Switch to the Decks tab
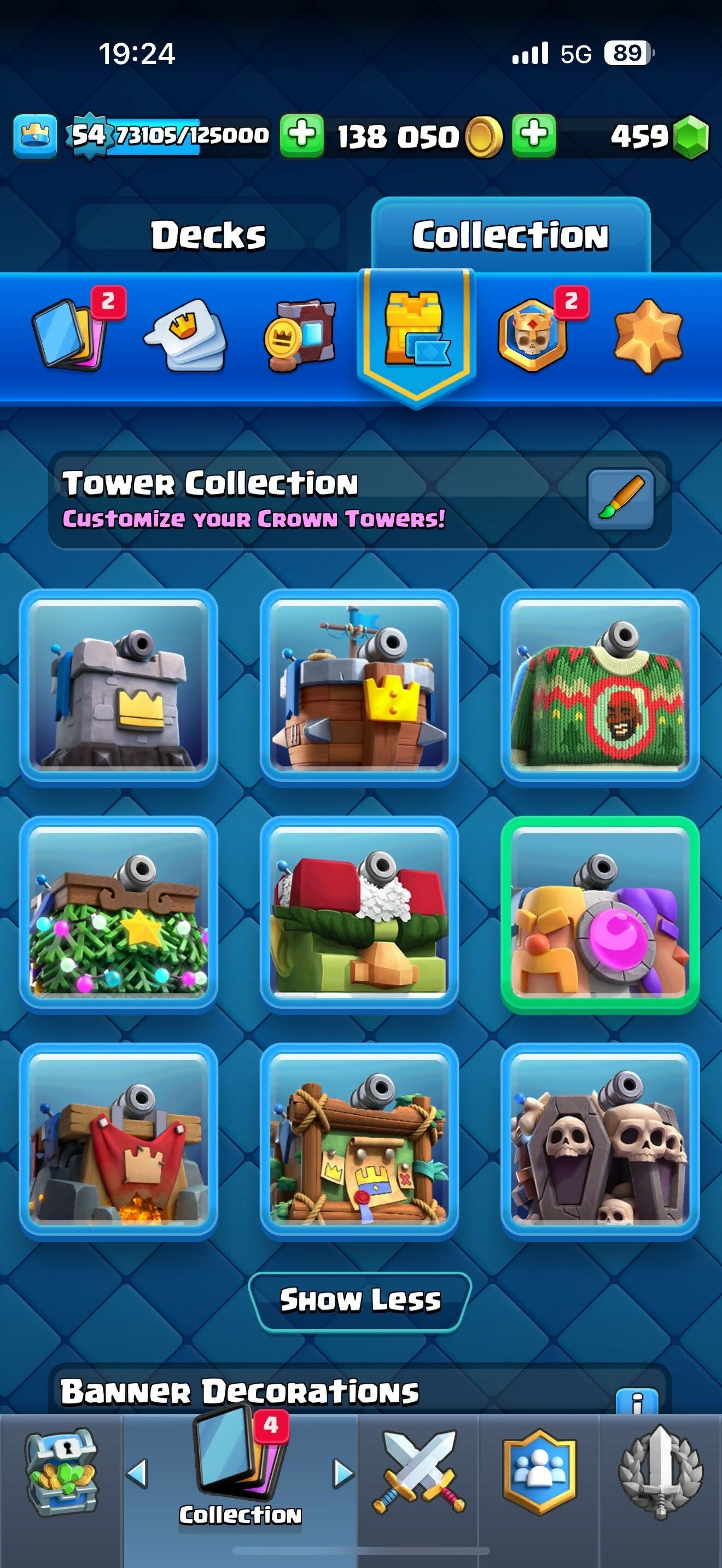The width and height of the screenshot is (722, 1568). pyautogui.click(x=208, y=236)
